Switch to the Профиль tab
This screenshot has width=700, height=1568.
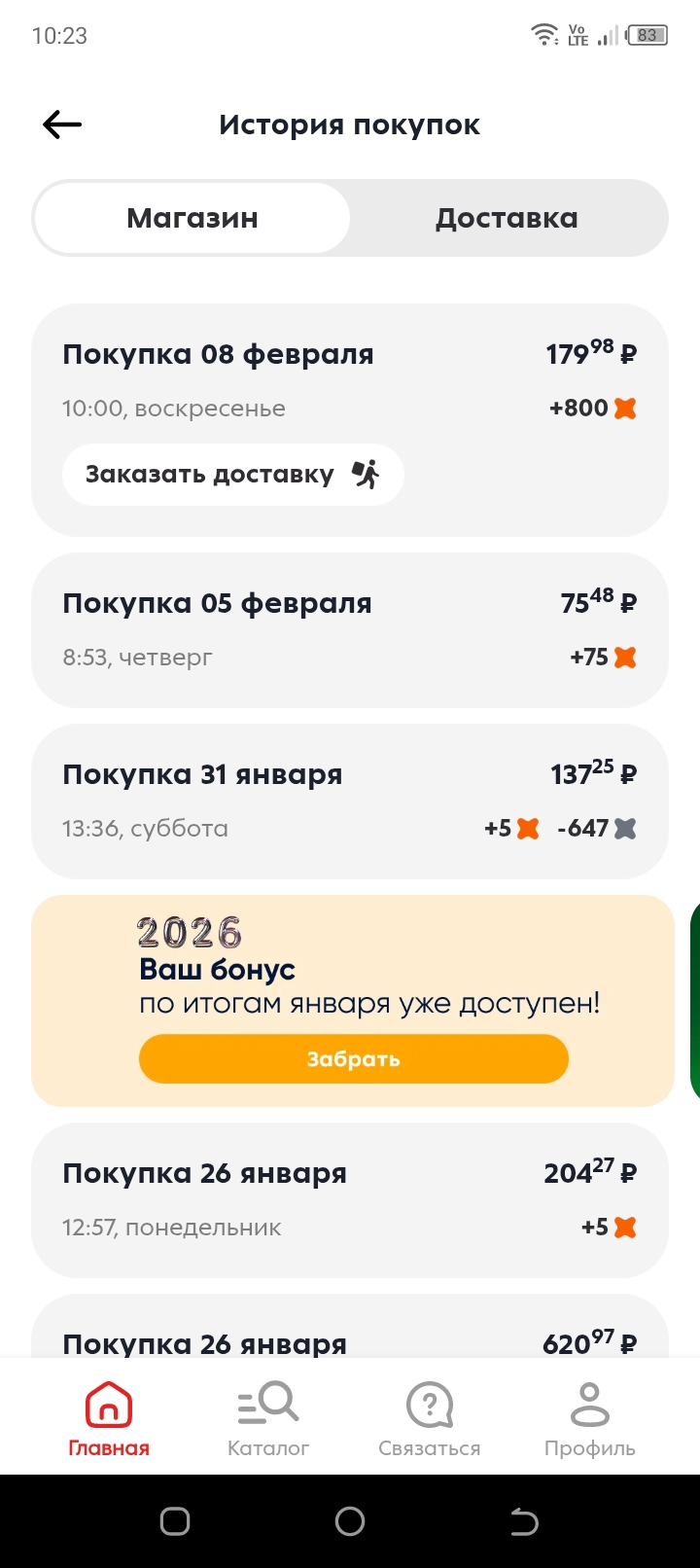(x=589, y=1418)
